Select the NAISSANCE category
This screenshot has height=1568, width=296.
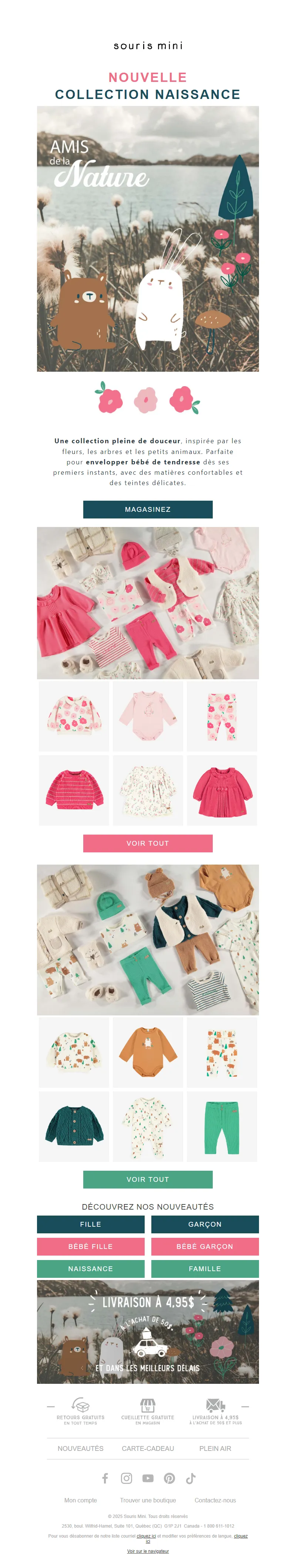(91, 1269)
